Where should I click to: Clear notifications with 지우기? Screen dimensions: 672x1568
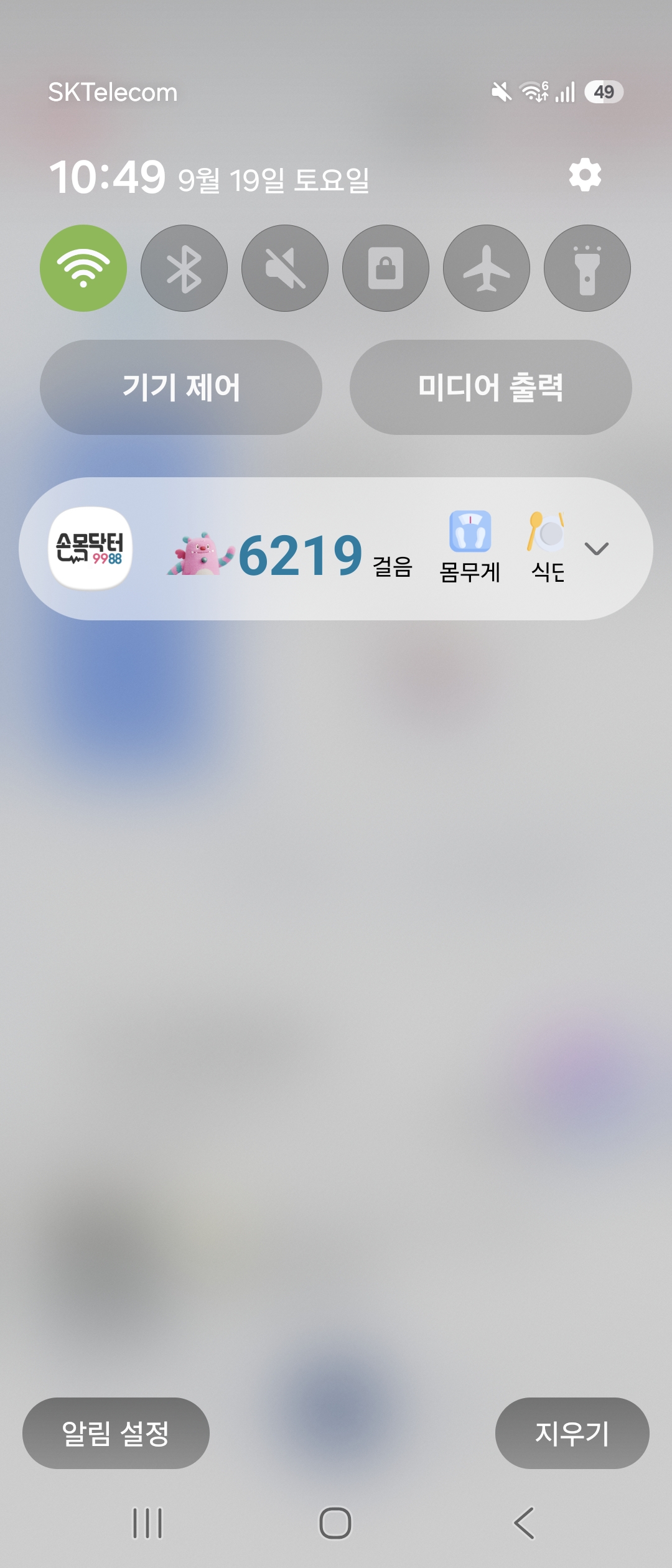[572, 1433]
